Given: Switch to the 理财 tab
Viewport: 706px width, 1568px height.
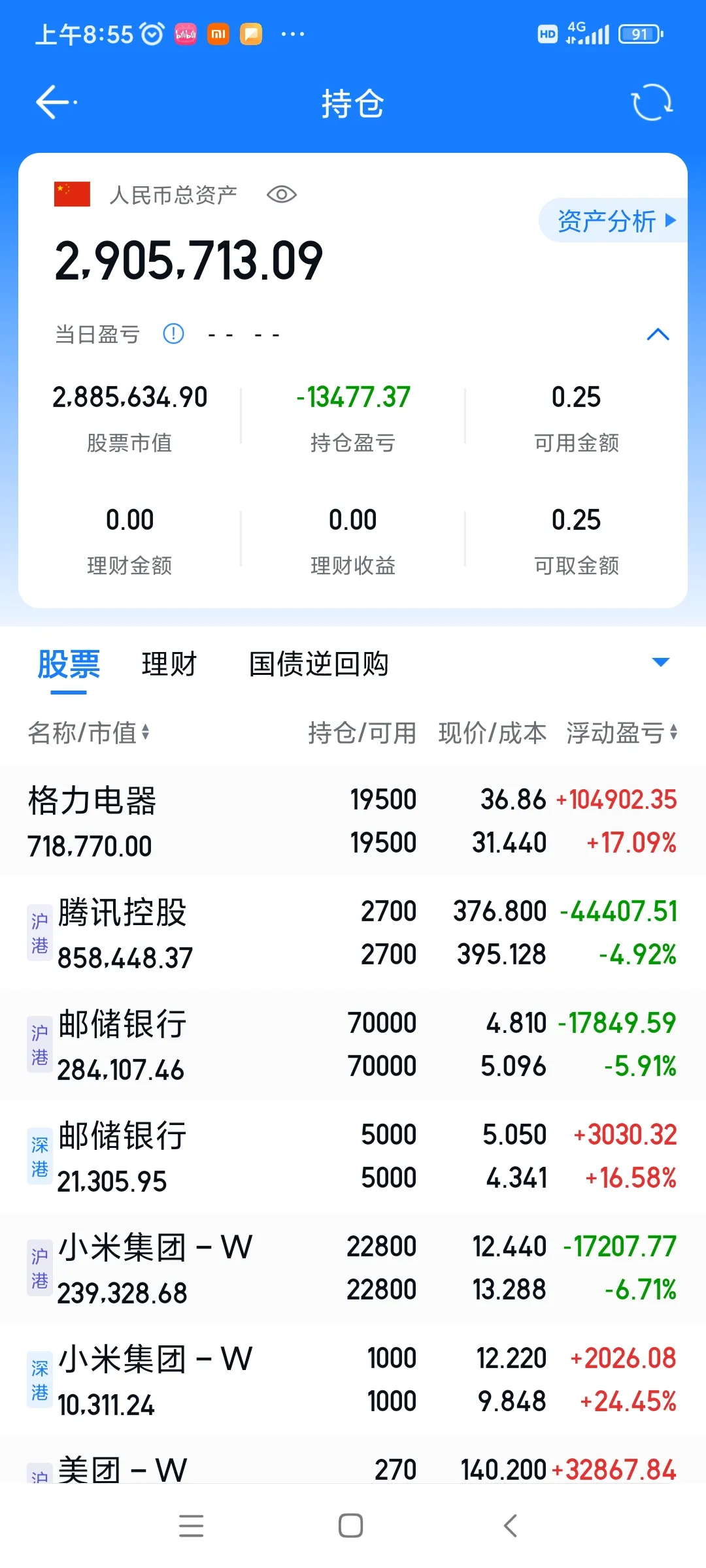Looking at the screenshot, I should [x=169, y=664].
